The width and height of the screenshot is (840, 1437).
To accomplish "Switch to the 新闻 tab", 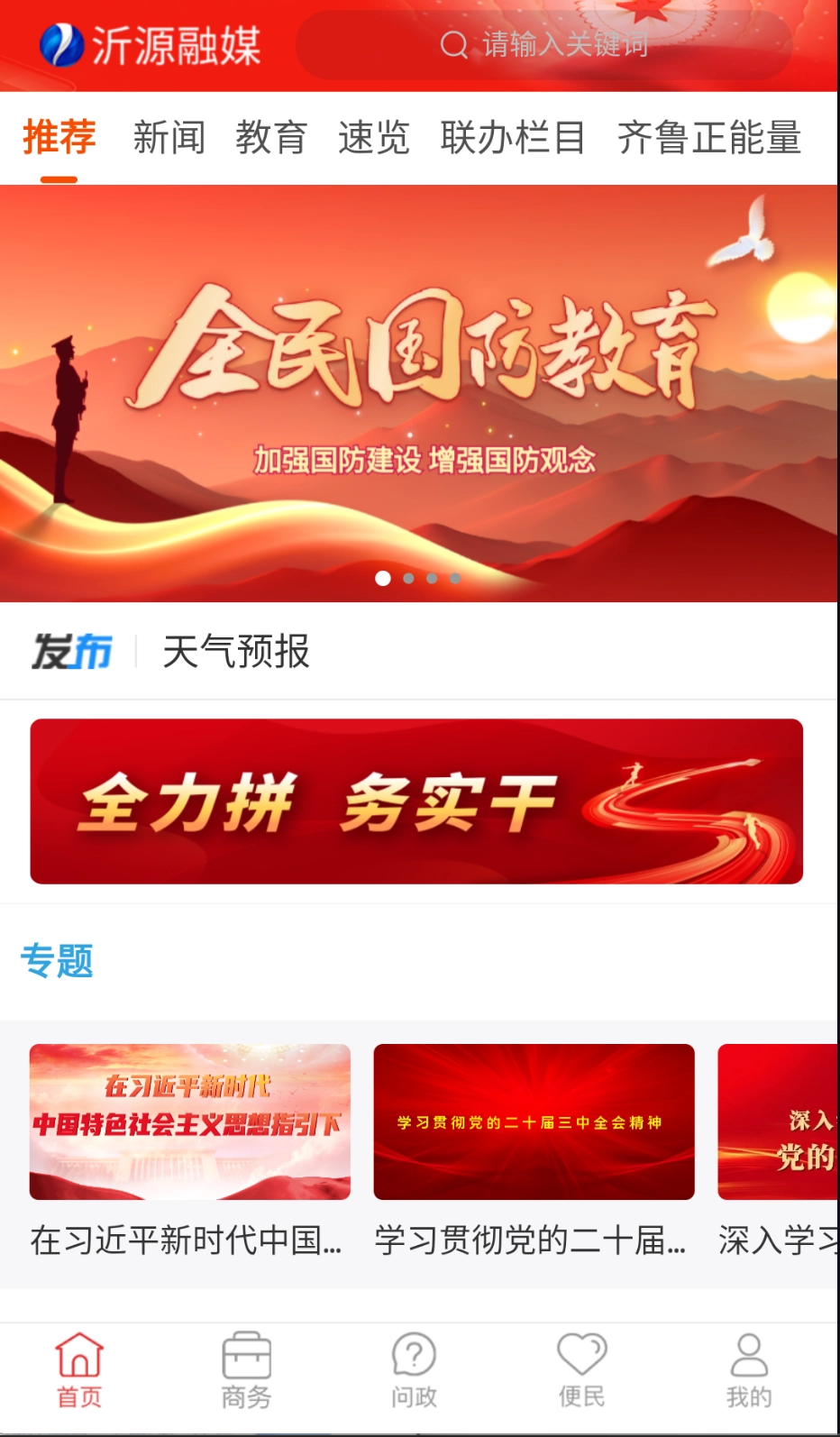I will click(169, 138).
